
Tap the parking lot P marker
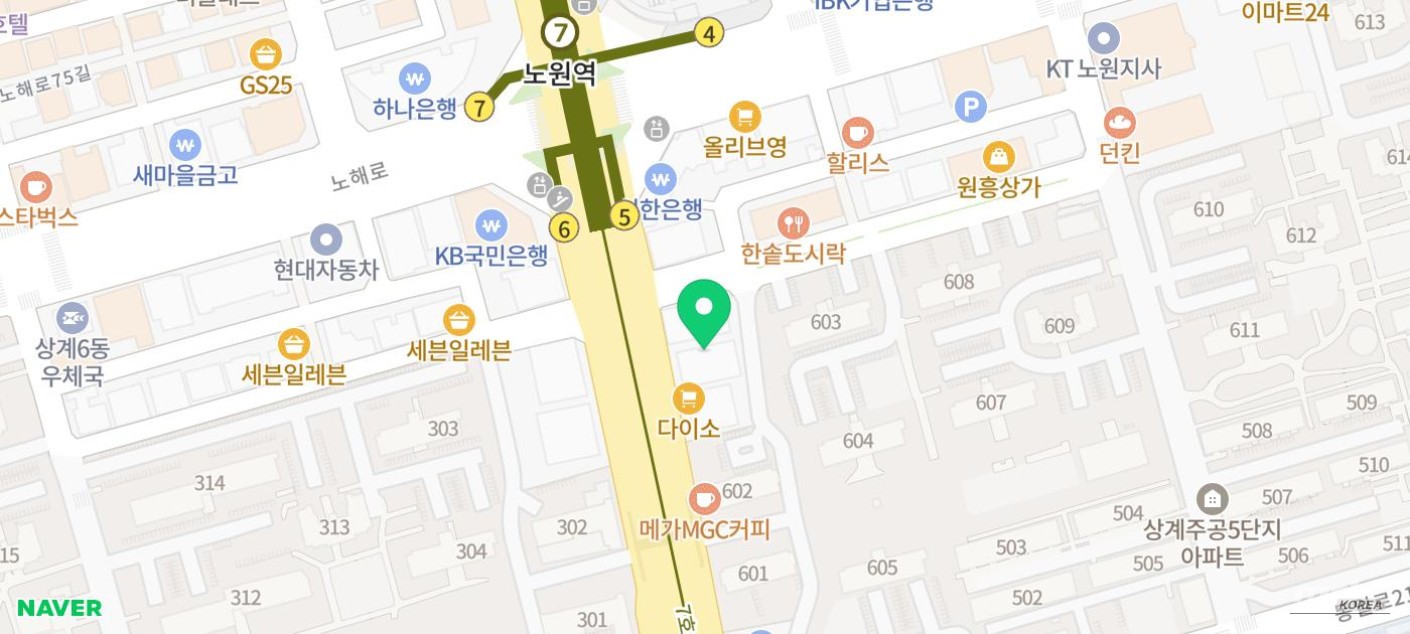click(970, 106)
